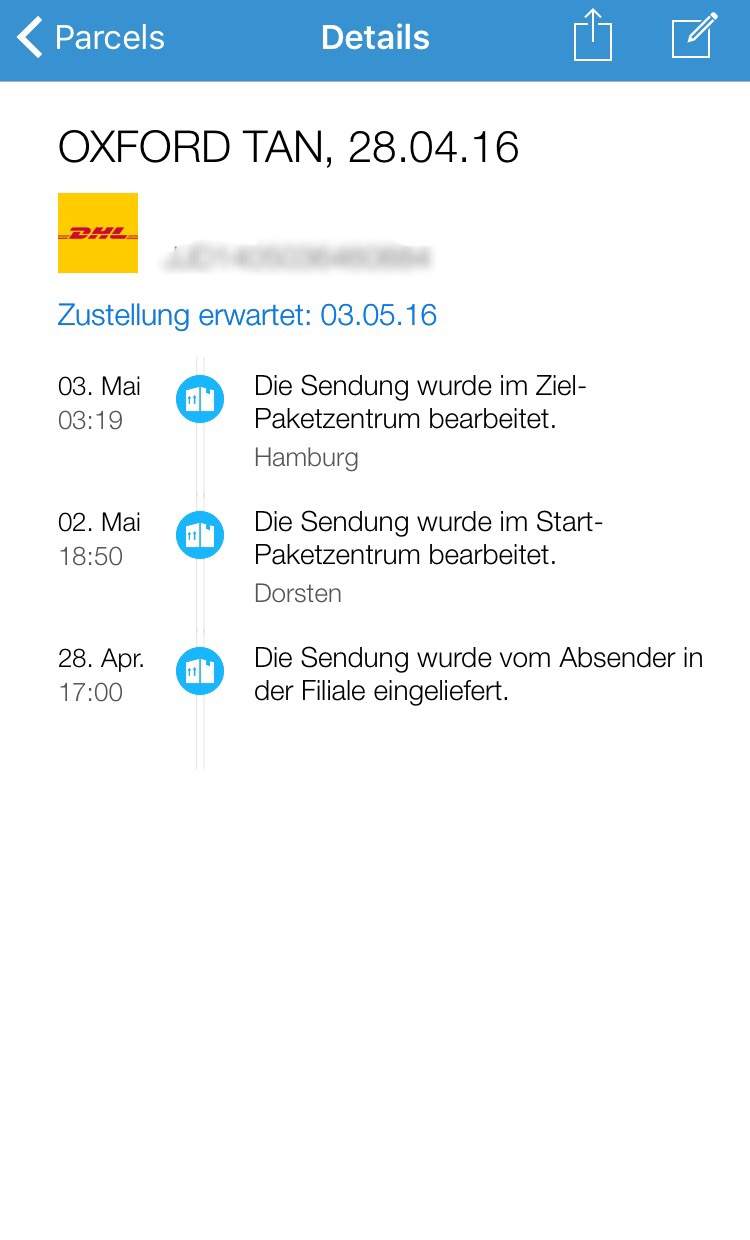
Task: Tap the blue parcel icon beside the Dorsten event
Action: 200,534
